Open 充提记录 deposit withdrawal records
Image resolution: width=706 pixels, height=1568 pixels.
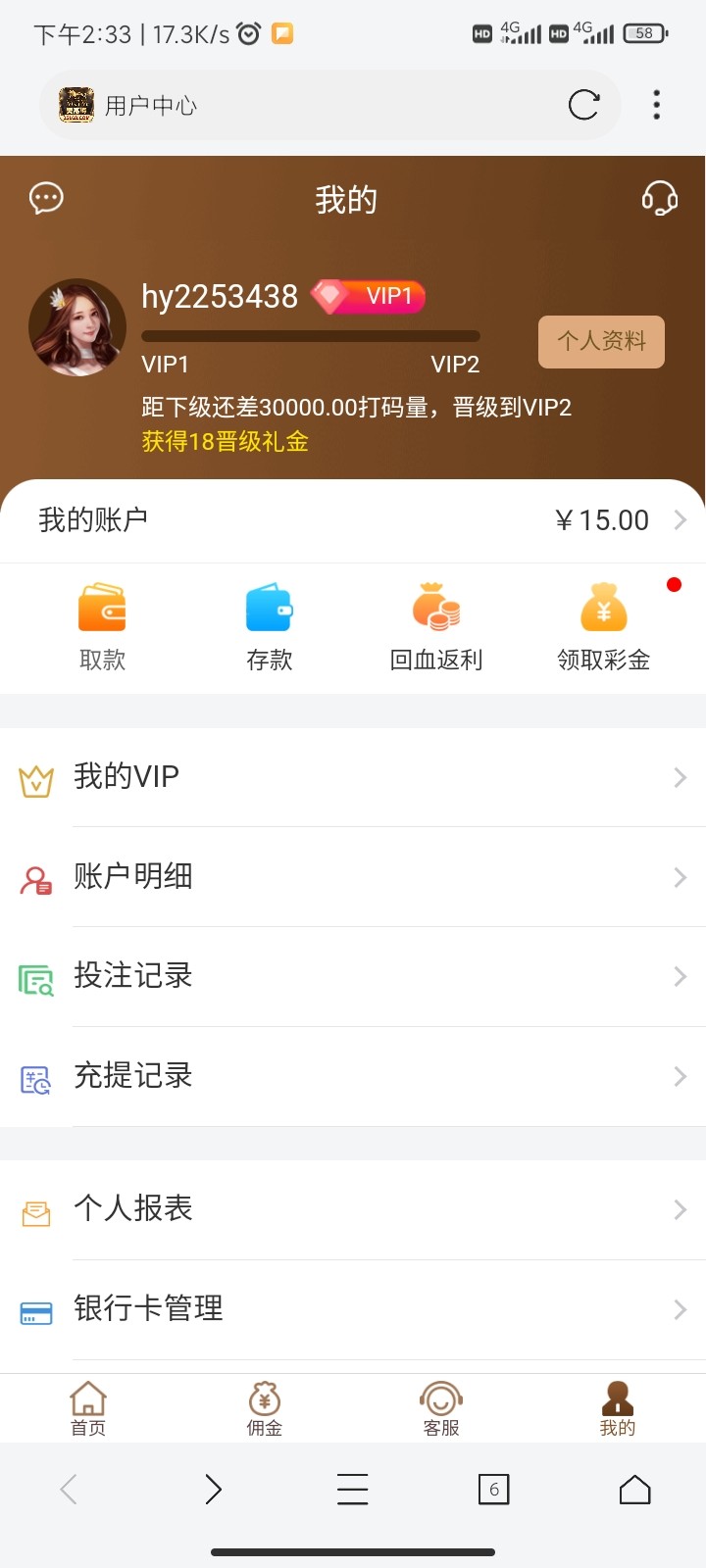tap(353, 1076)
